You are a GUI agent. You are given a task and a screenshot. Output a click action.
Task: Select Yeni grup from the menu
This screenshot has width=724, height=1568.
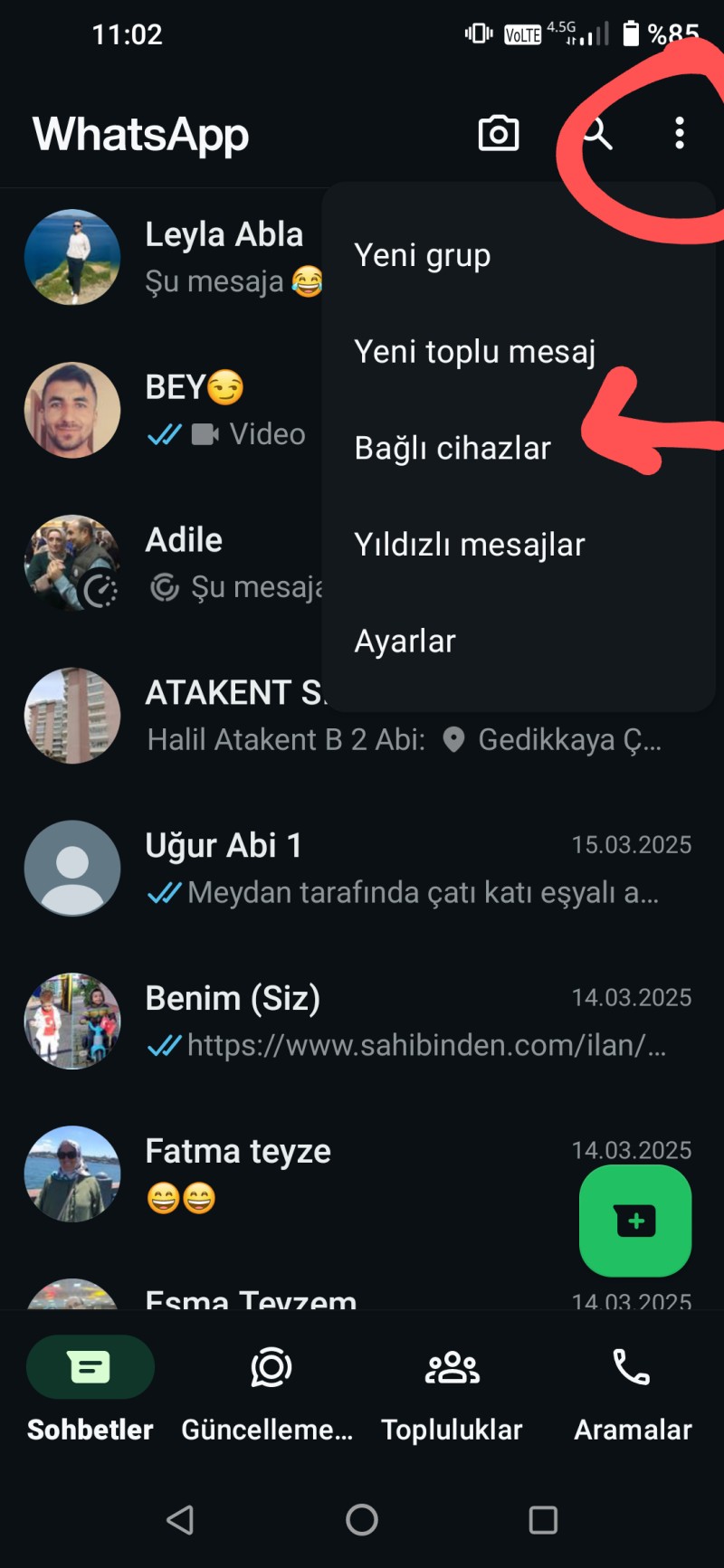pyautogui.click(x=423, y=255)
